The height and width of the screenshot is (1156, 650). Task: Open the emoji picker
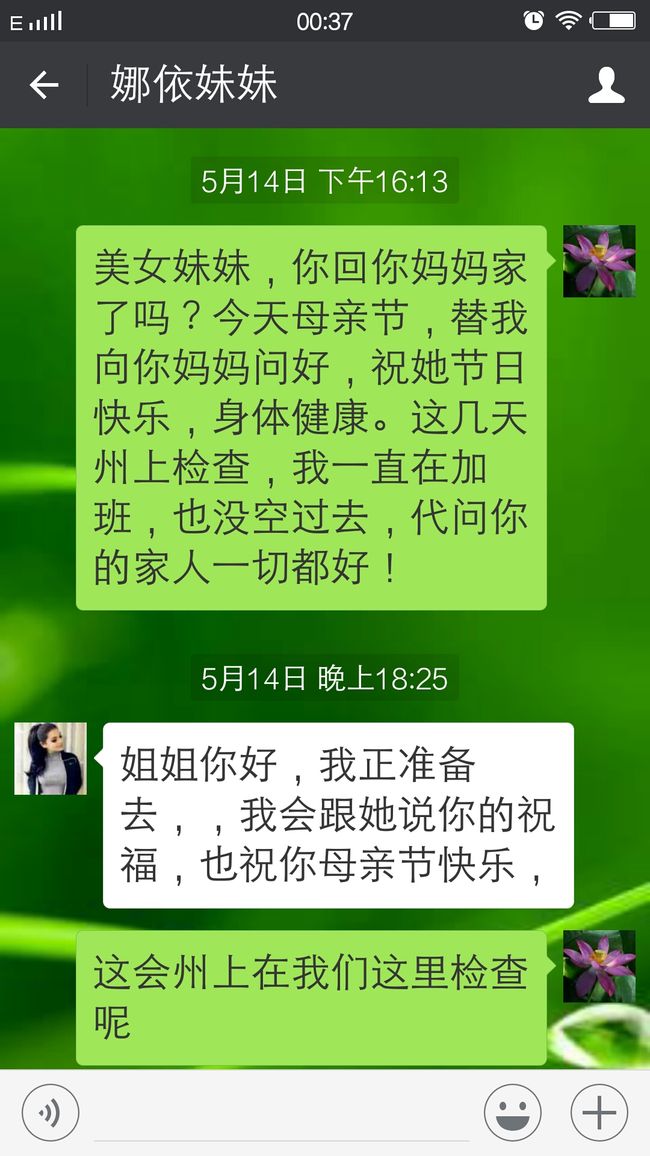click(512, 1113)
